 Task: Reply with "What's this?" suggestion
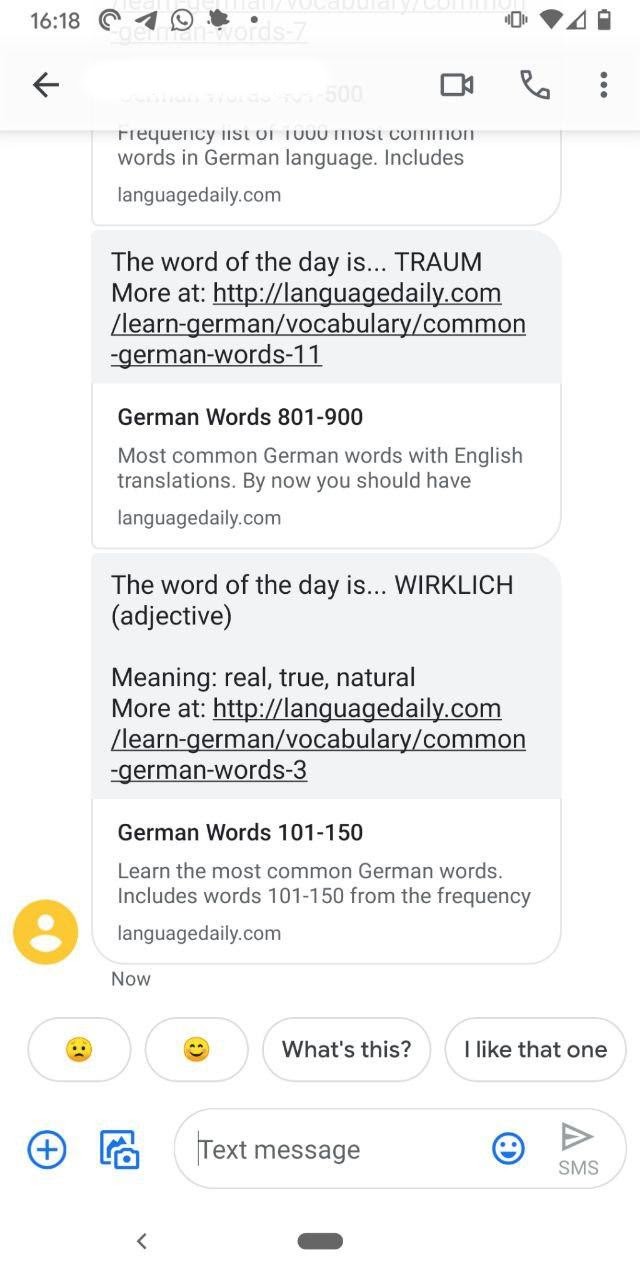pyautogui.click(x=346, y=1050)
